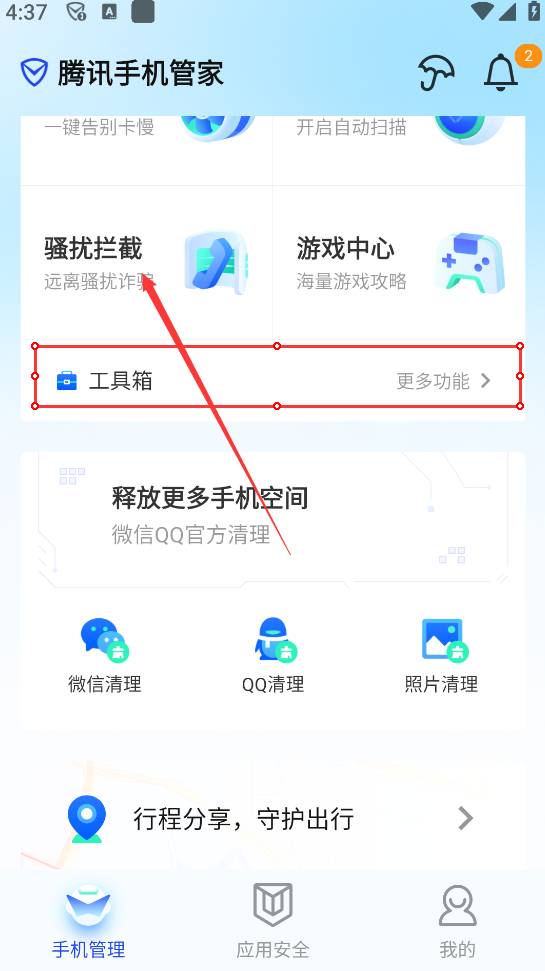
Task: Open the notifications bell
Action: tap(501, 72)
